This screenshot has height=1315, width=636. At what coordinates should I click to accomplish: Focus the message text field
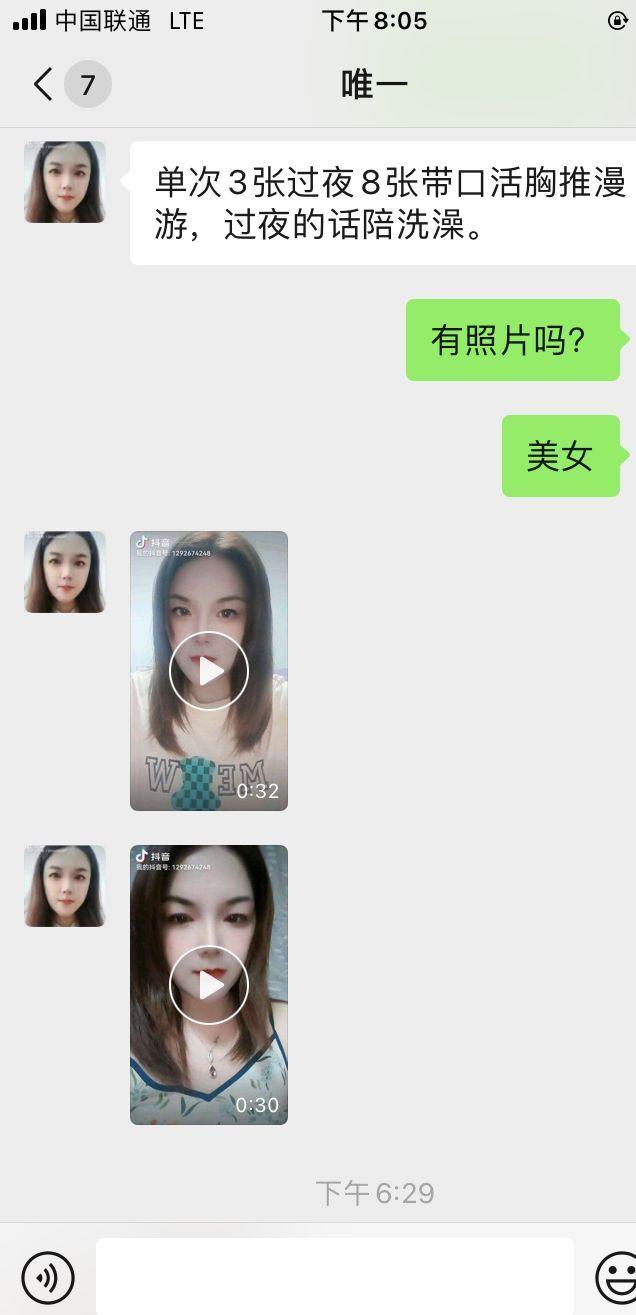pyautogui.click(x=334, y=1277)
